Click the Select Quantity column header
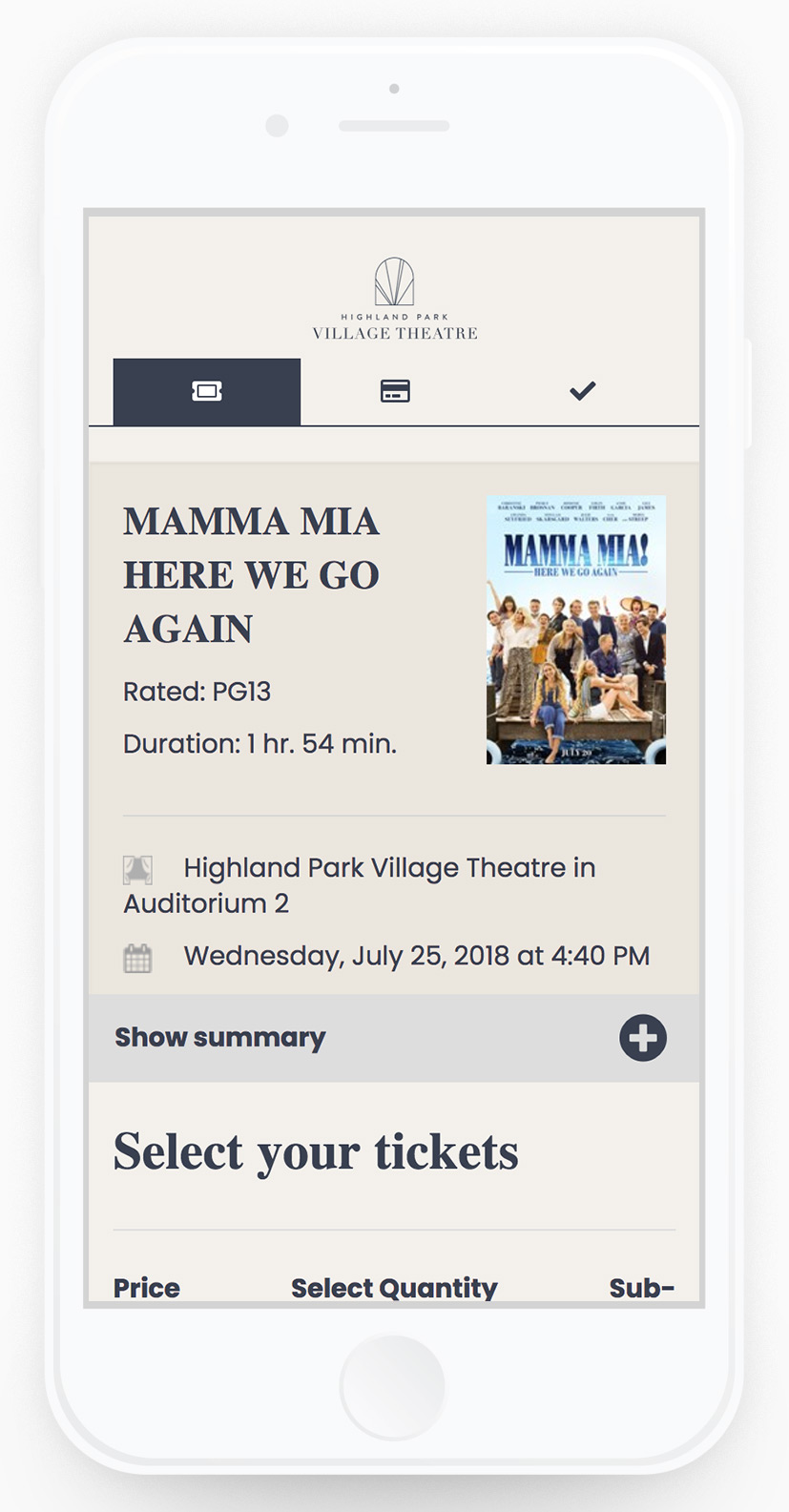This screenshot has width=789, height=1512. pyautogui.click(x=393, y=1288)
